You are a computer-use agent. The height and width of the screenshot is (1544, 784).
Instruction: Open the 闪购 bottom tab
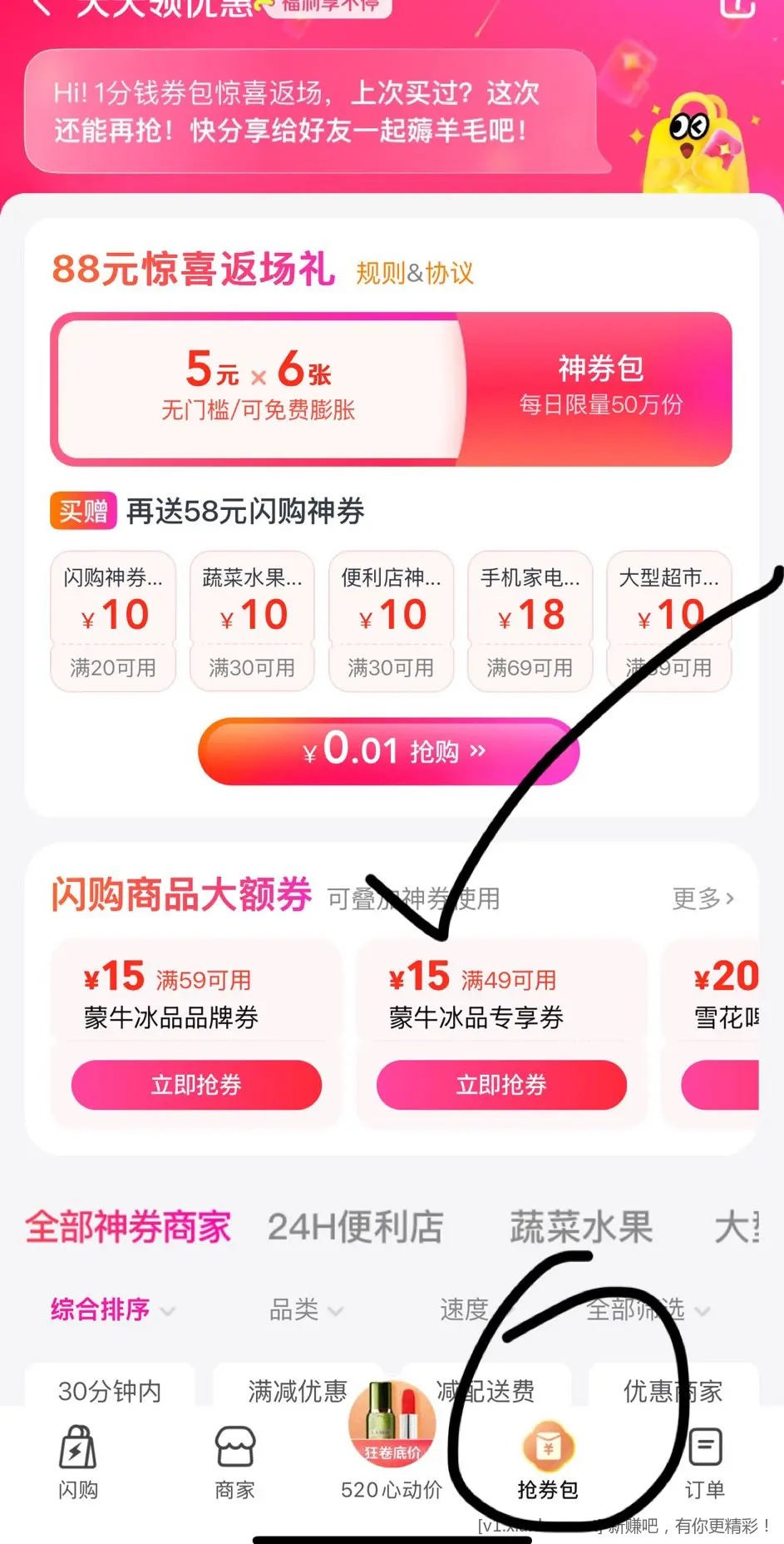[x=78, y=1462]
